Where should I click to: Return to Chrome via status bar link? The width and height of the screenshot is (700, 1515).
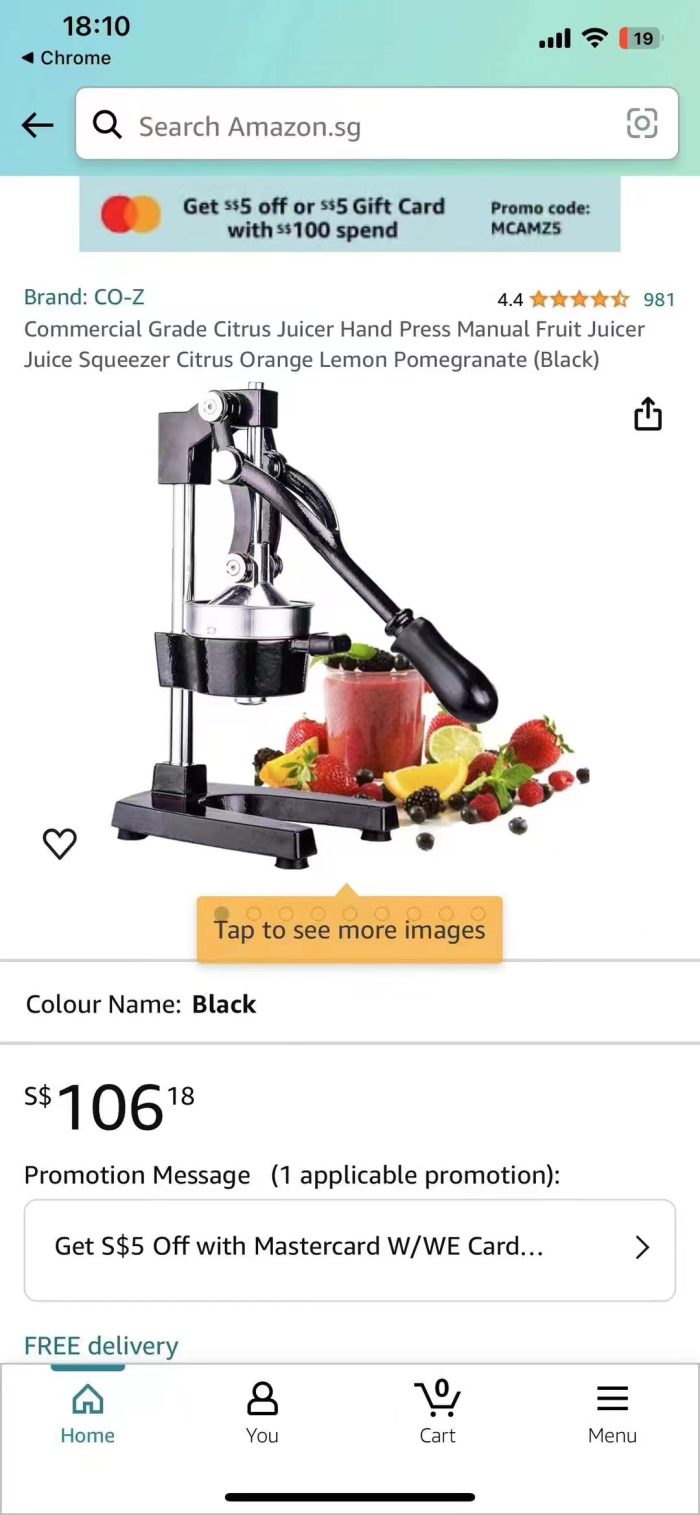coord(66,58)
